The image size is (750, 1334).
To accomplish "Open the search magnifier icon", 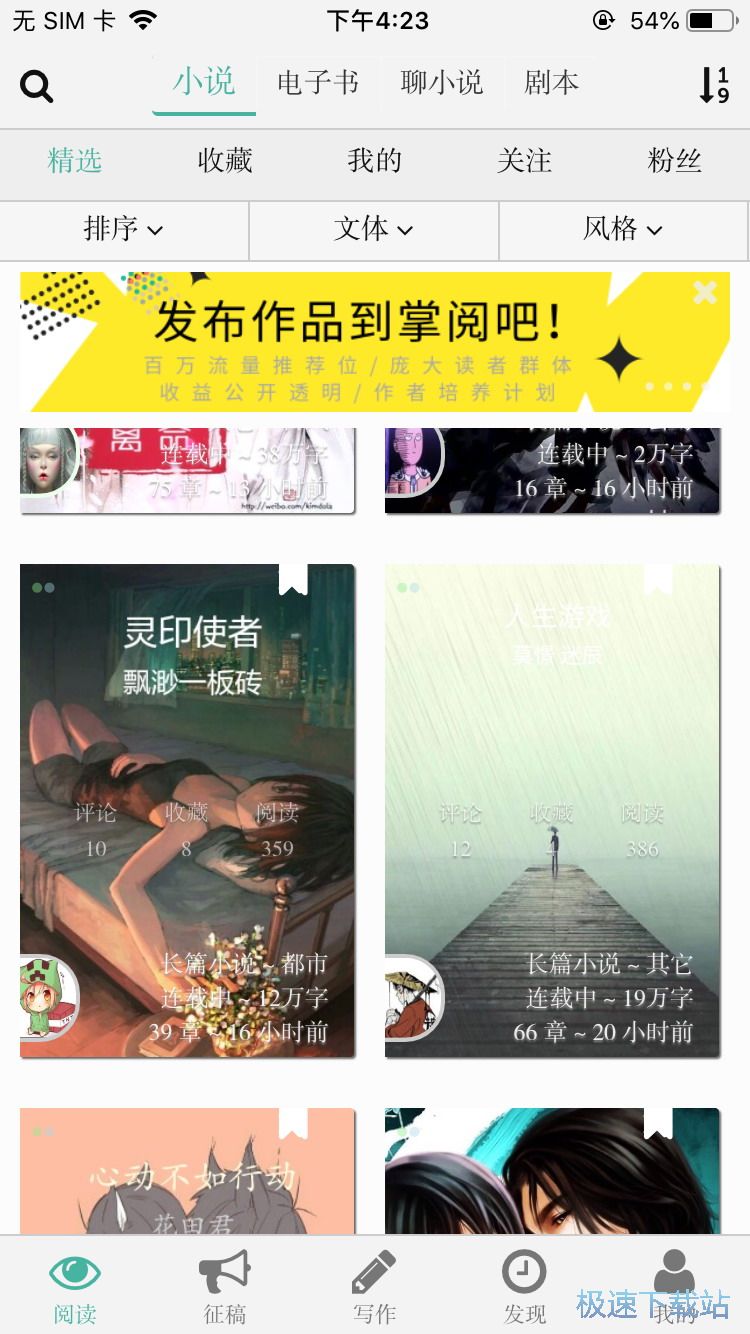I will 36,86.
